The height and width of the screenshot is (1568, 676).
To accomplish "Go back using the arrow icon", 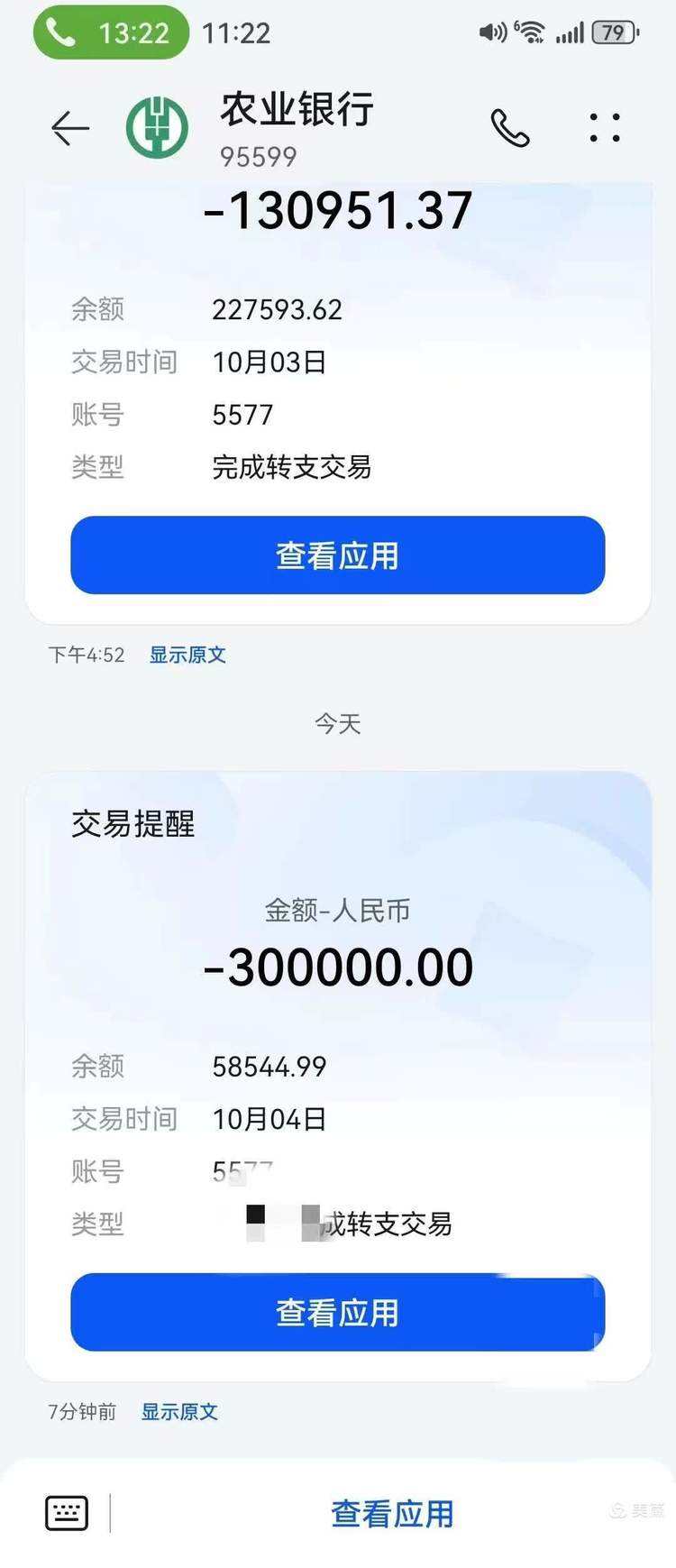I will (69, 129).
